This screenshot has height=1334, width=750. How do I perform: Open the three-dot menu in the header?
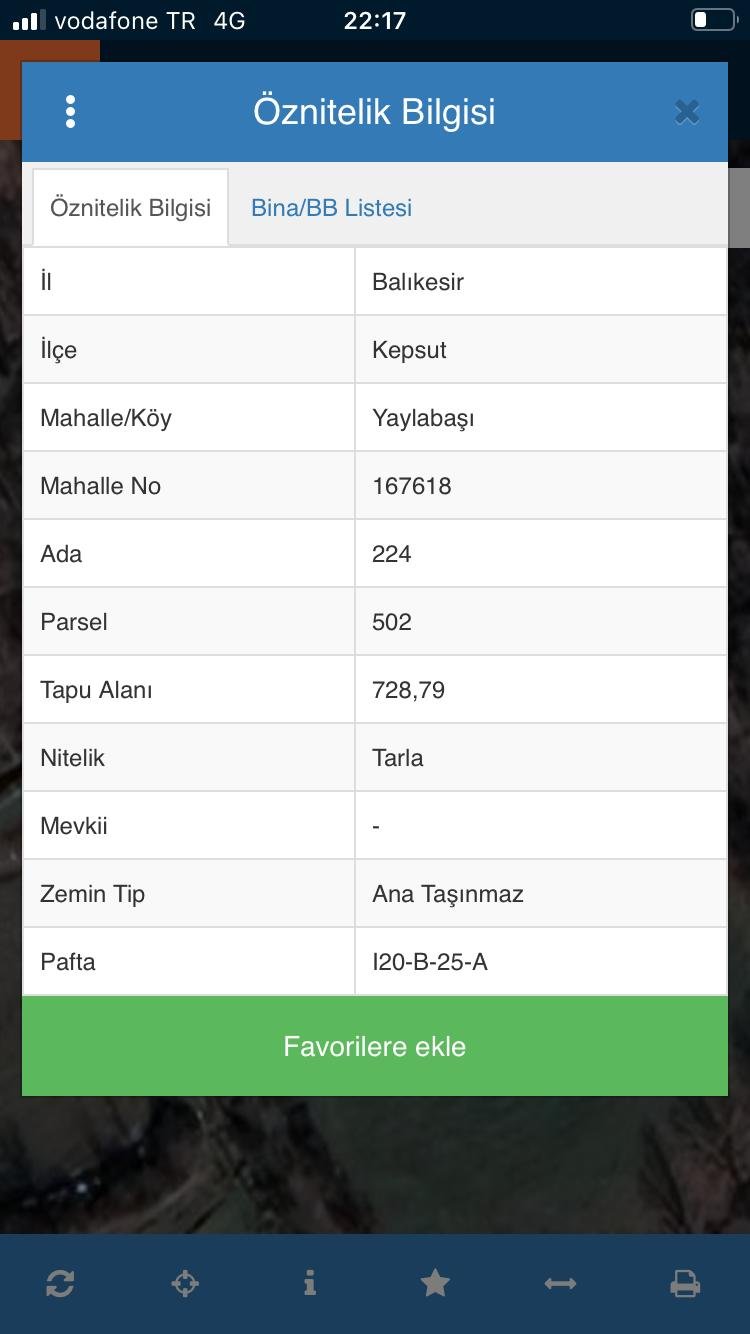[x=70, y=112]
